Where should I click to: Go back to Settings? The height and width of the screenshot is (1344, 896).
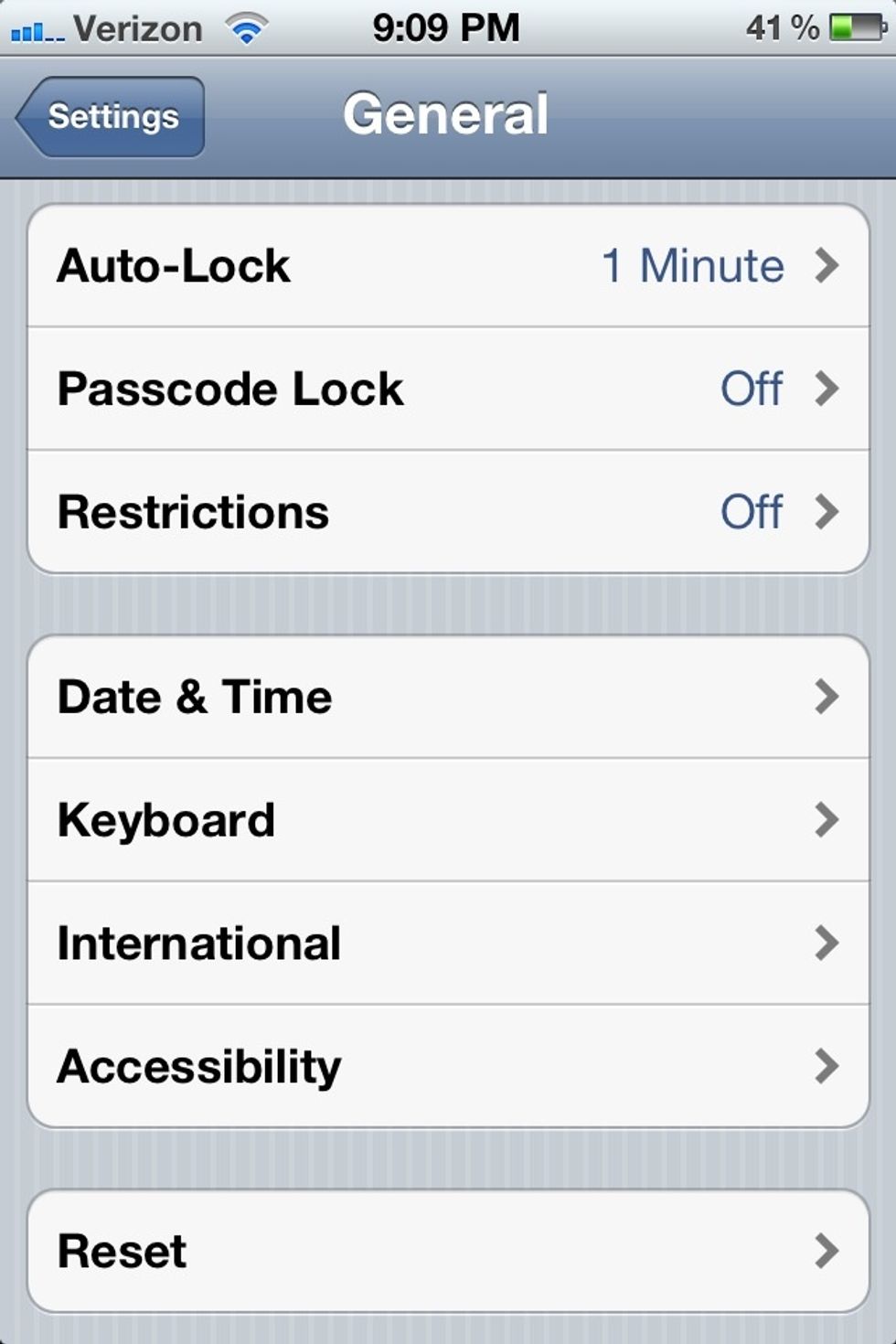point(112,117)
